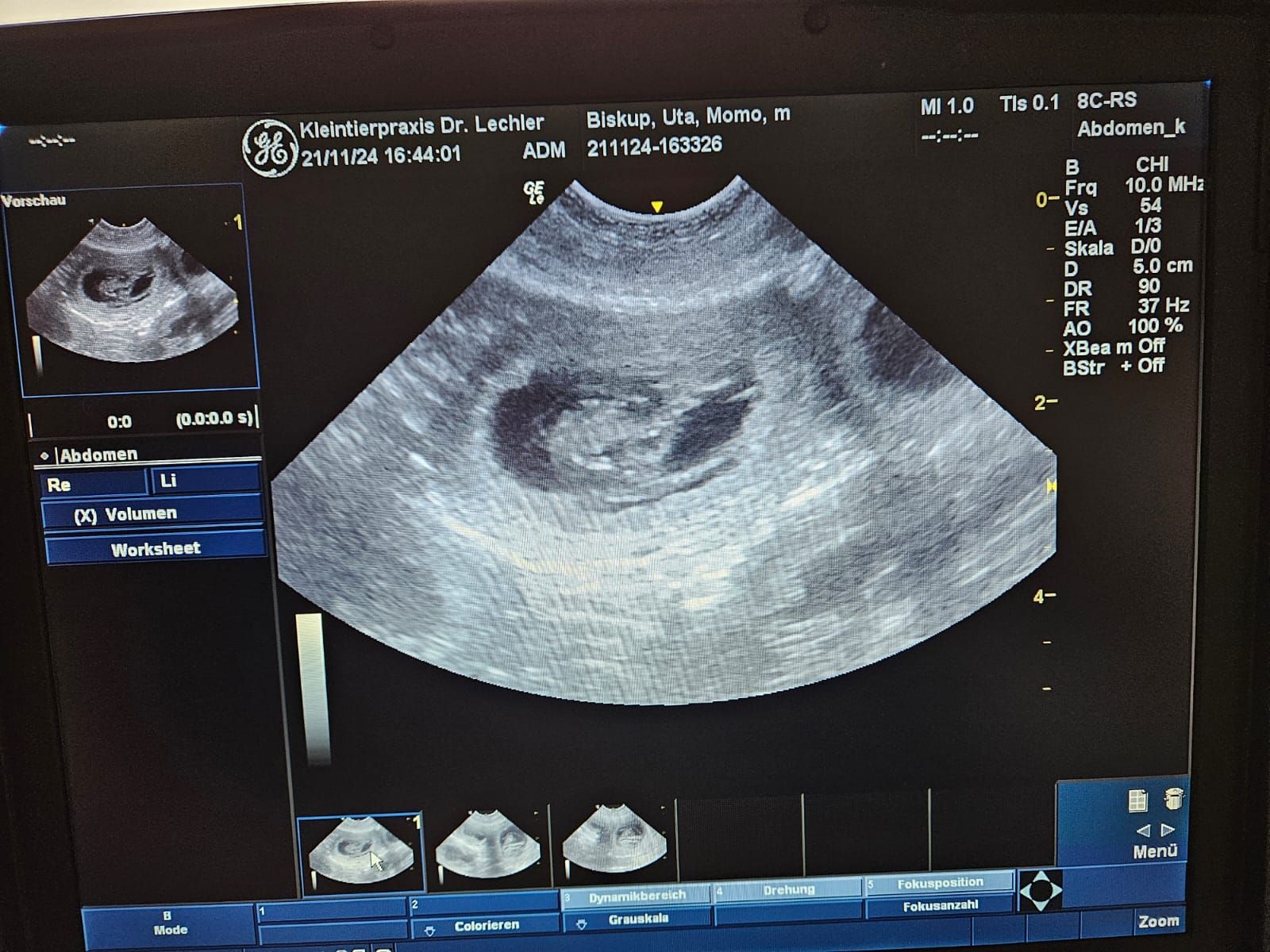The image size is (1270, 952).
Task: Delete image using the trash can icon
Action: pos(1173,799)
